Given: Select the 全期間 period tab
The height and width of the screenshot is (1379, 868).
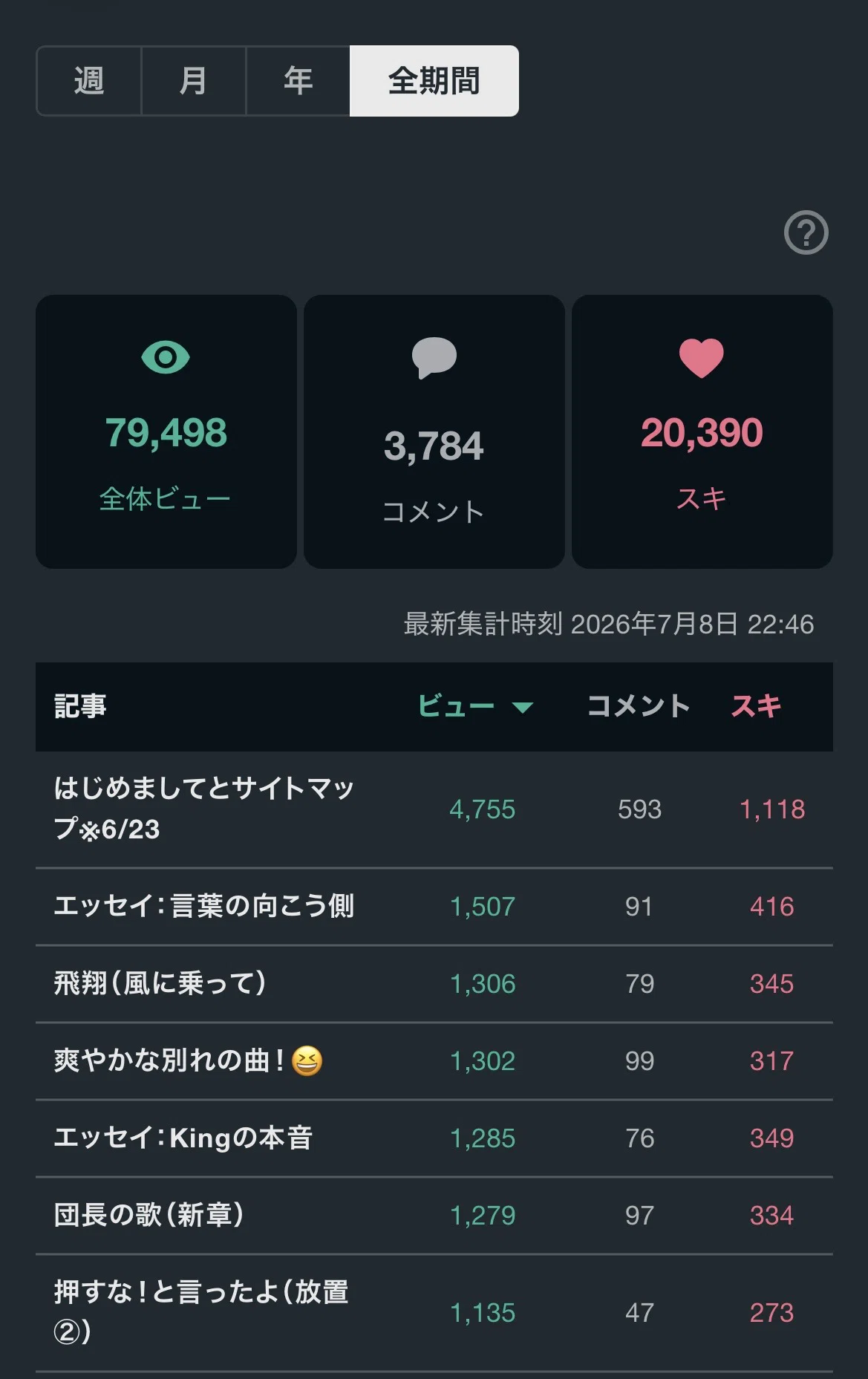Looking at the screenshot, I should (434, 81).
